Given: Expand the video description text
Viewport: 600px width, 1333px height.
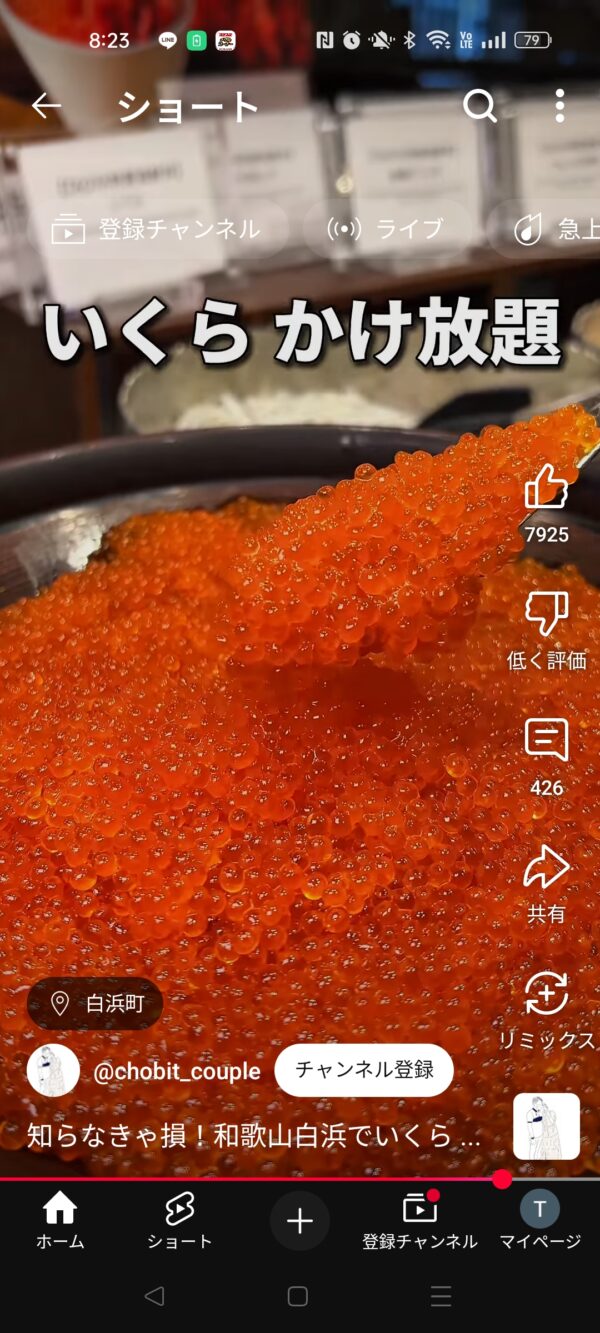Looking at the screenshot, I should click(x=253, y=1136).
